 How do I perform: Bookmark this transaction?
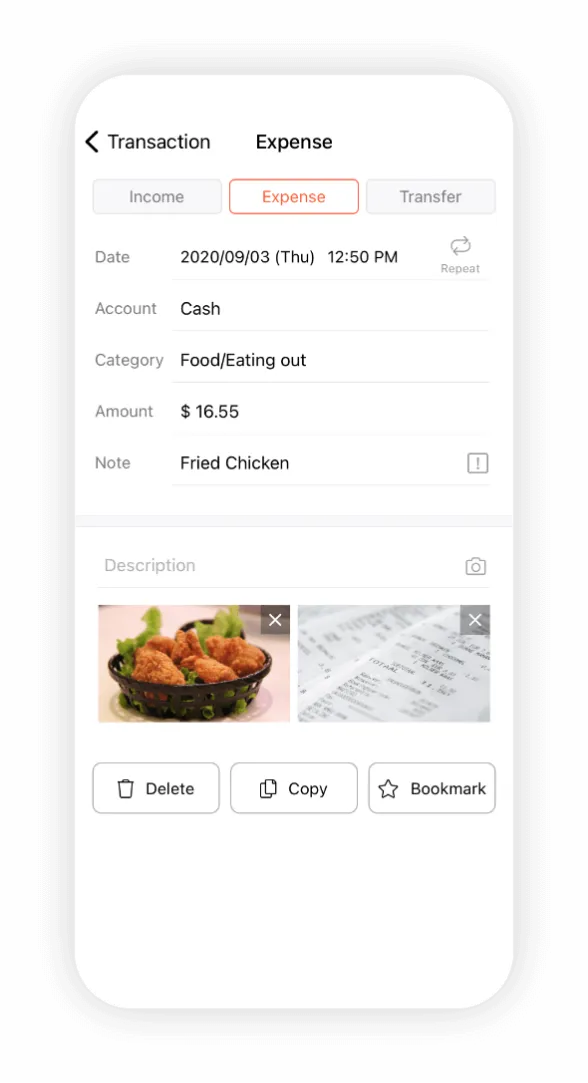click(x=432, y=788)
